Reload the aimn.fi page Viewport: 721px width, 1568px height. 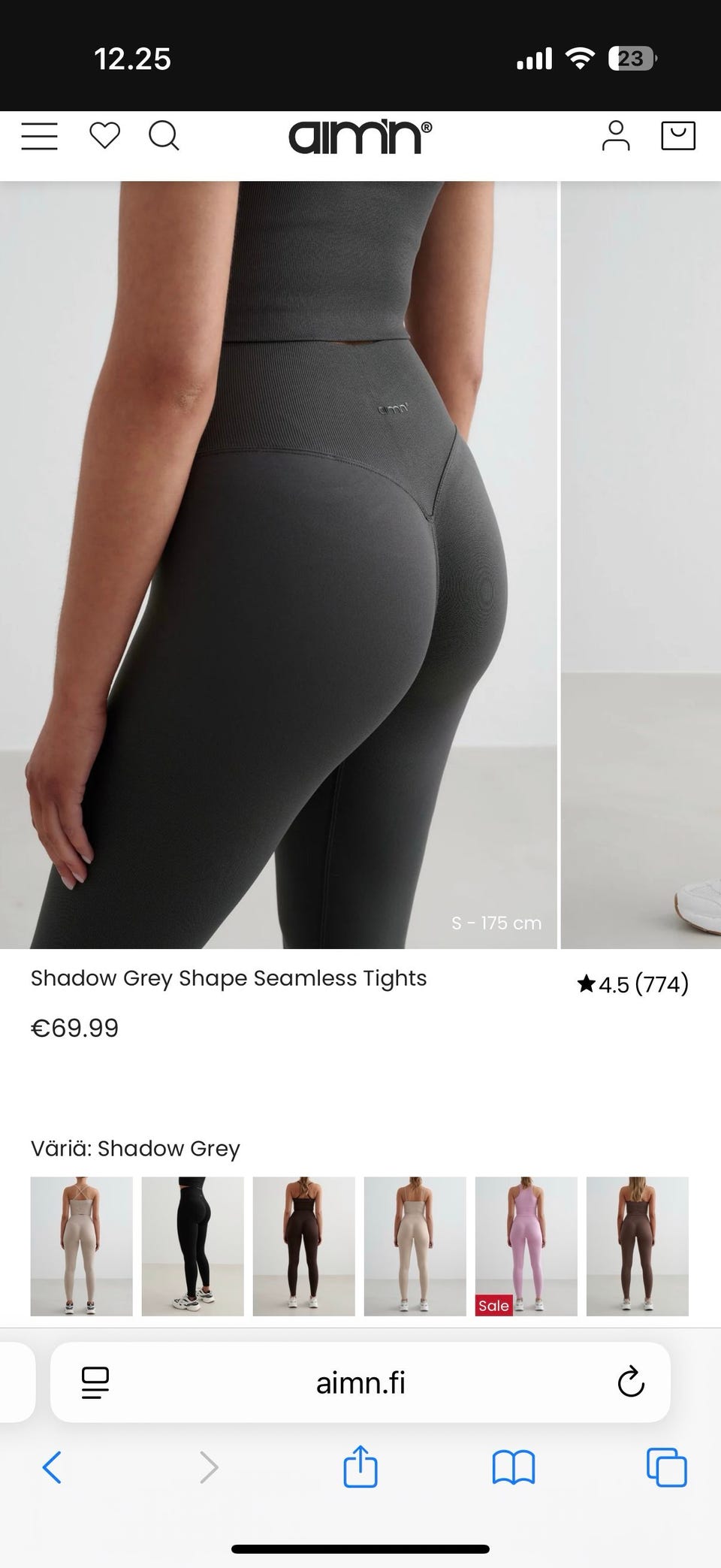[631, 1382]
